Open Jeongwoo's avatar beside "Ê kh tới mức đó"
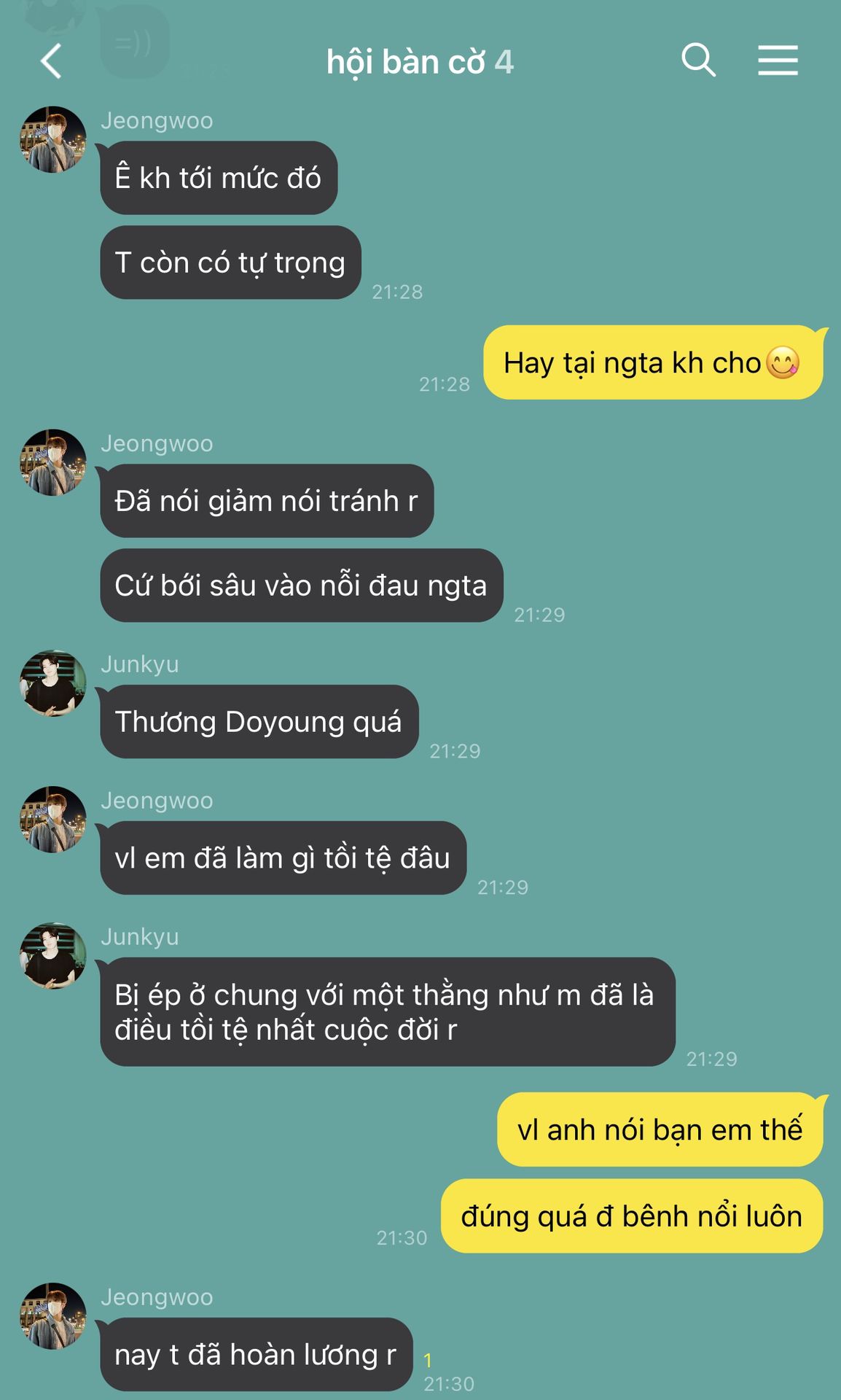841x1400 pixels. pyautogui.click(x=52, y=140)
